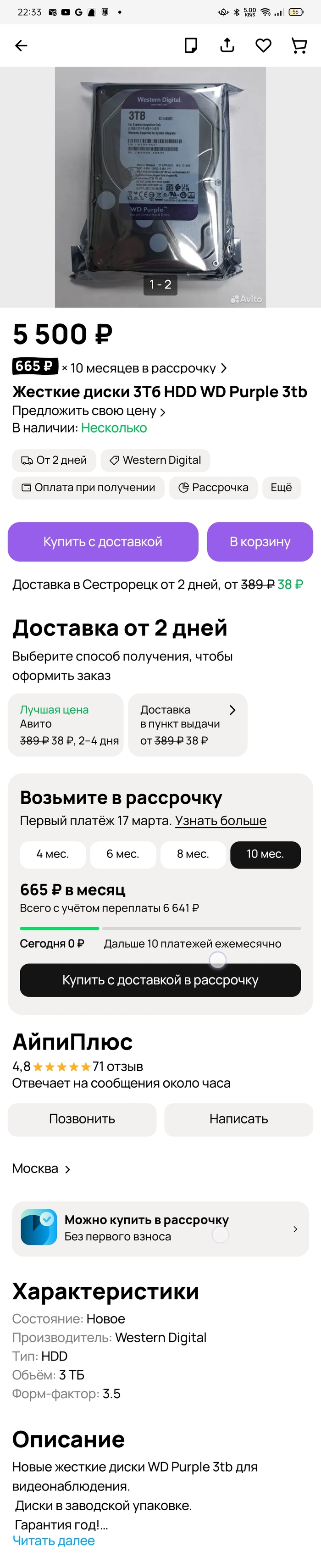Select the 6 мес. installment term
The width and height of the screenshot is (321, 1568).
(x=123, y=854)
